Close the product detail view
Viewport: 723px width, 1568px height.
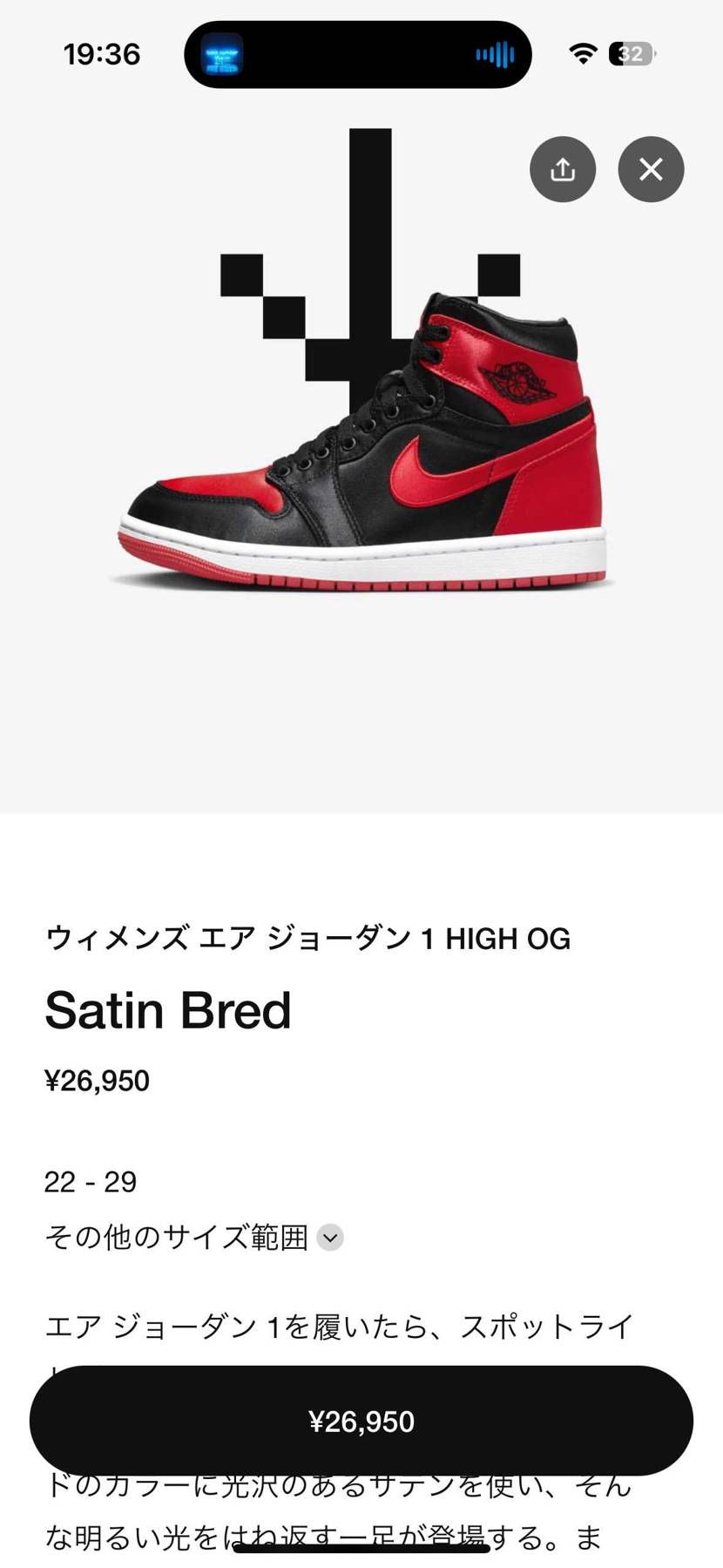point(651,169)
